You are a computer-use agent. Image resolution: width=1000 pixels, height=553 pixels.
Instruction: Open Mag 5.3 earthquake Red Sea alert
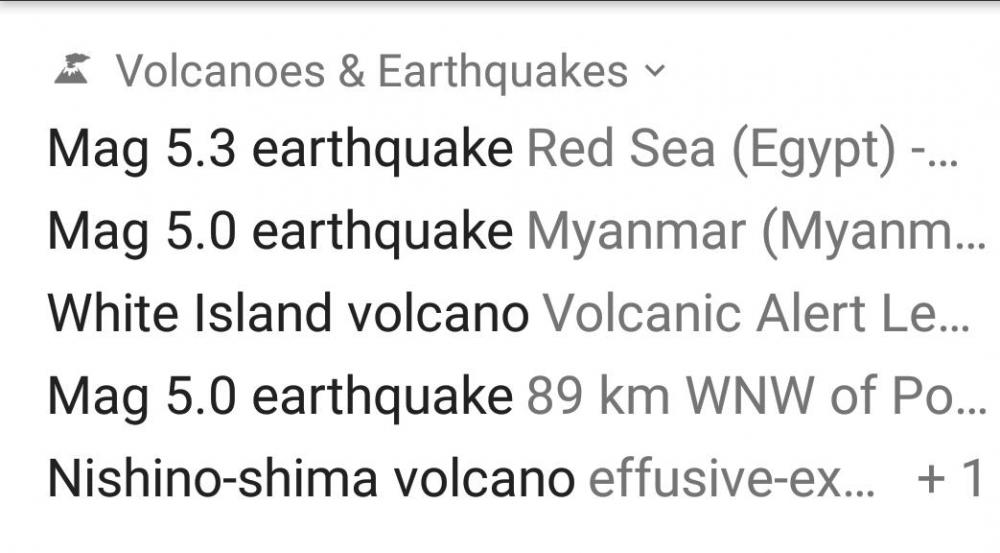(500, 150)
